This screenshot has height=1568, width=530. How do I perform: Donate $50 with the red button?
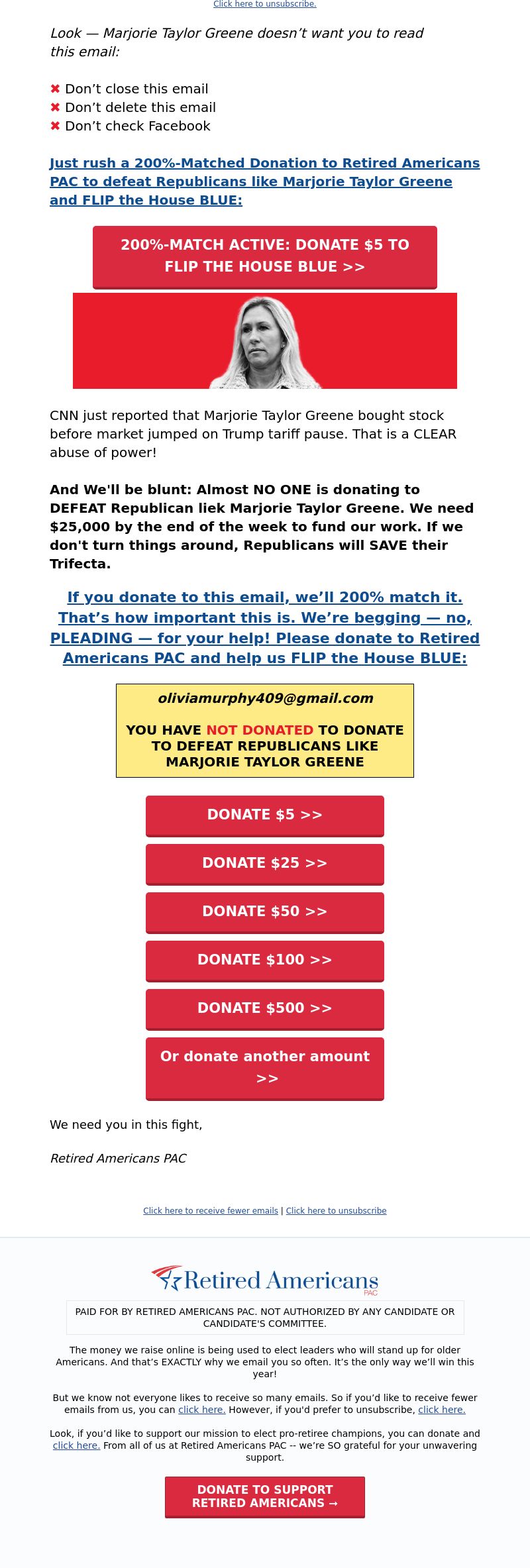click(x=265, y=912)
